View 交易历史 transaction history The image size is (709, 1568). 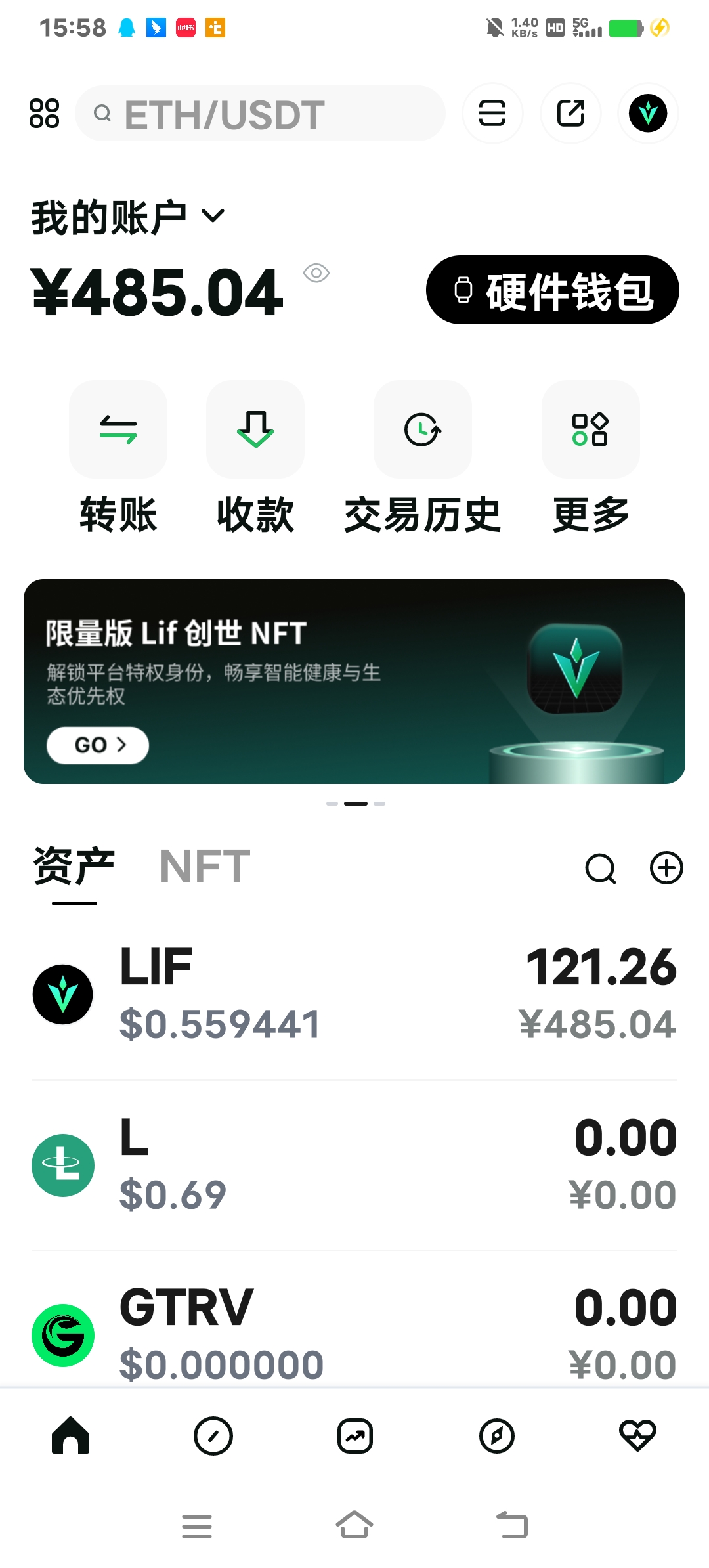coord(423,430)
